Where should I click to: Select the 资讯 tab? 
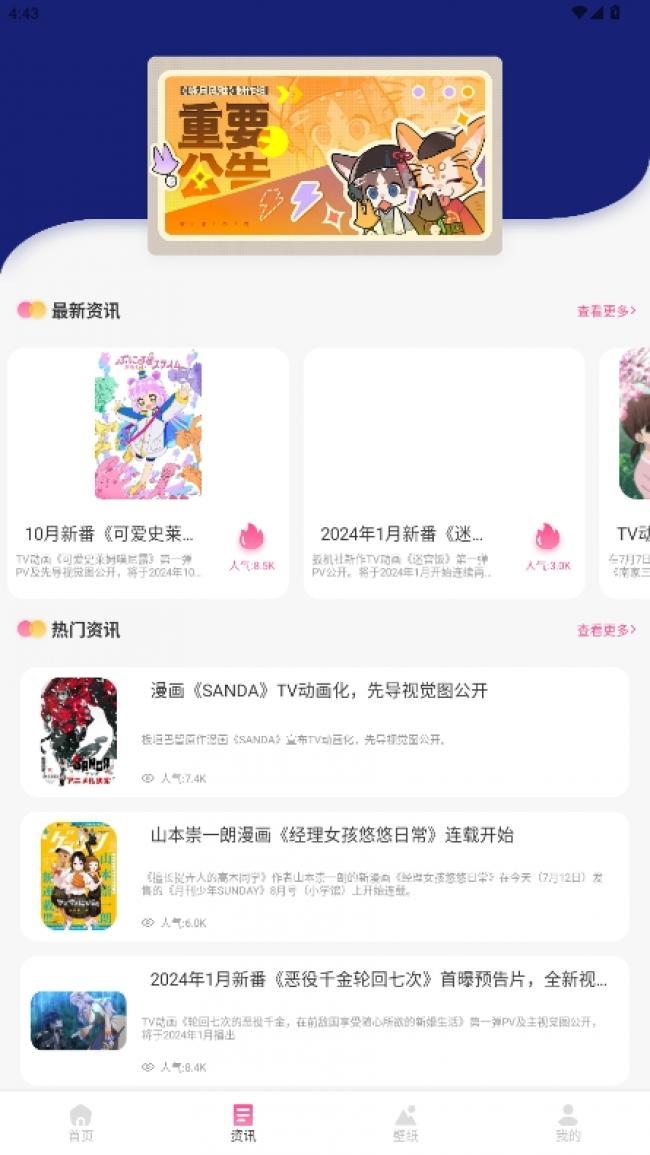coord(243,1123)
